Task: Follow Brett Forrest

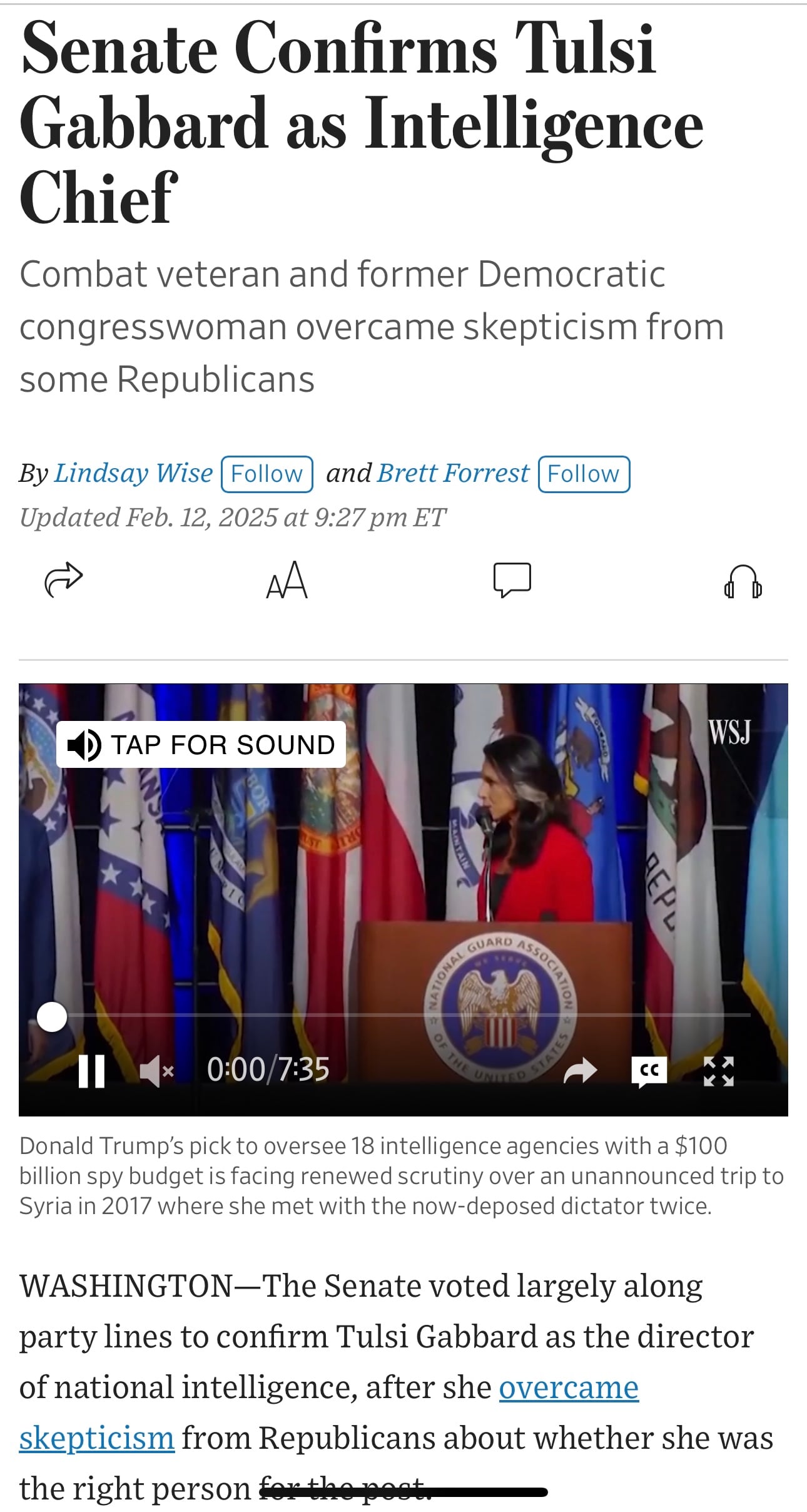Action: click(x=584, y=474)
